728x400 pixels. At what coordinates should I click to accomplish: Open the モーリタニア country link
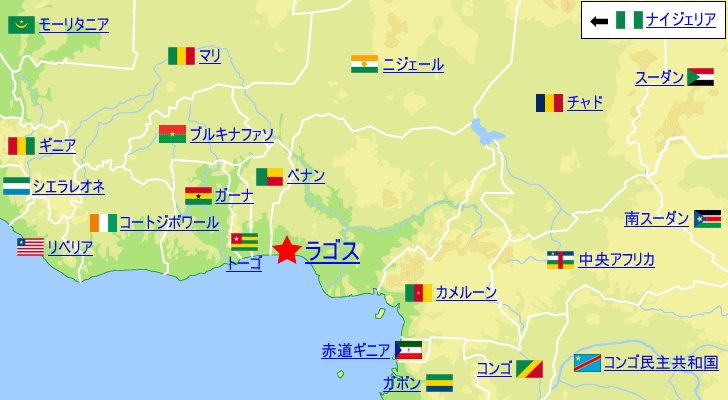coord(73,25)
